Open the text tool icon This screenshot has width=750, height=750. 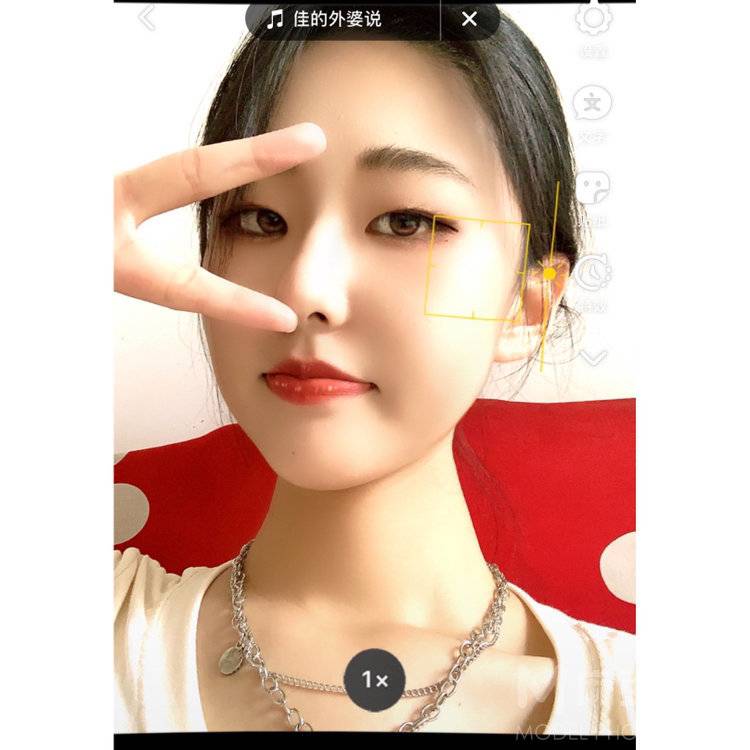coord(593,102)
